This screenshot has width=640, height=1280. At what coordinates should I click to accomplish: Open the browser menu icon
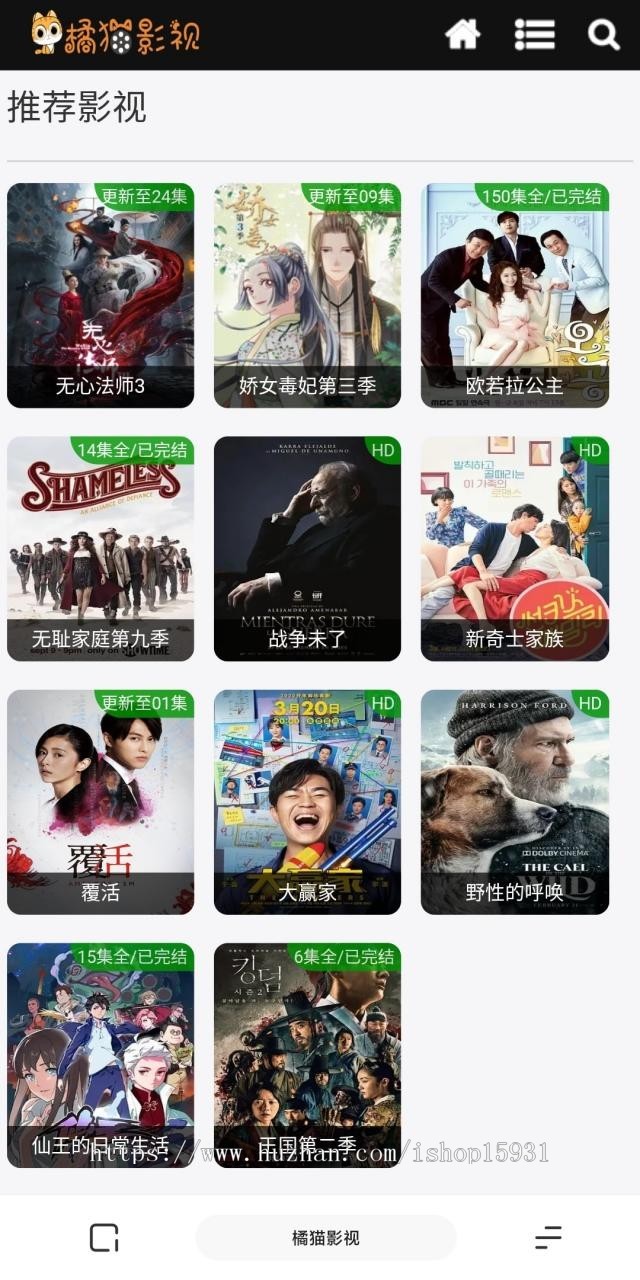548,1238
